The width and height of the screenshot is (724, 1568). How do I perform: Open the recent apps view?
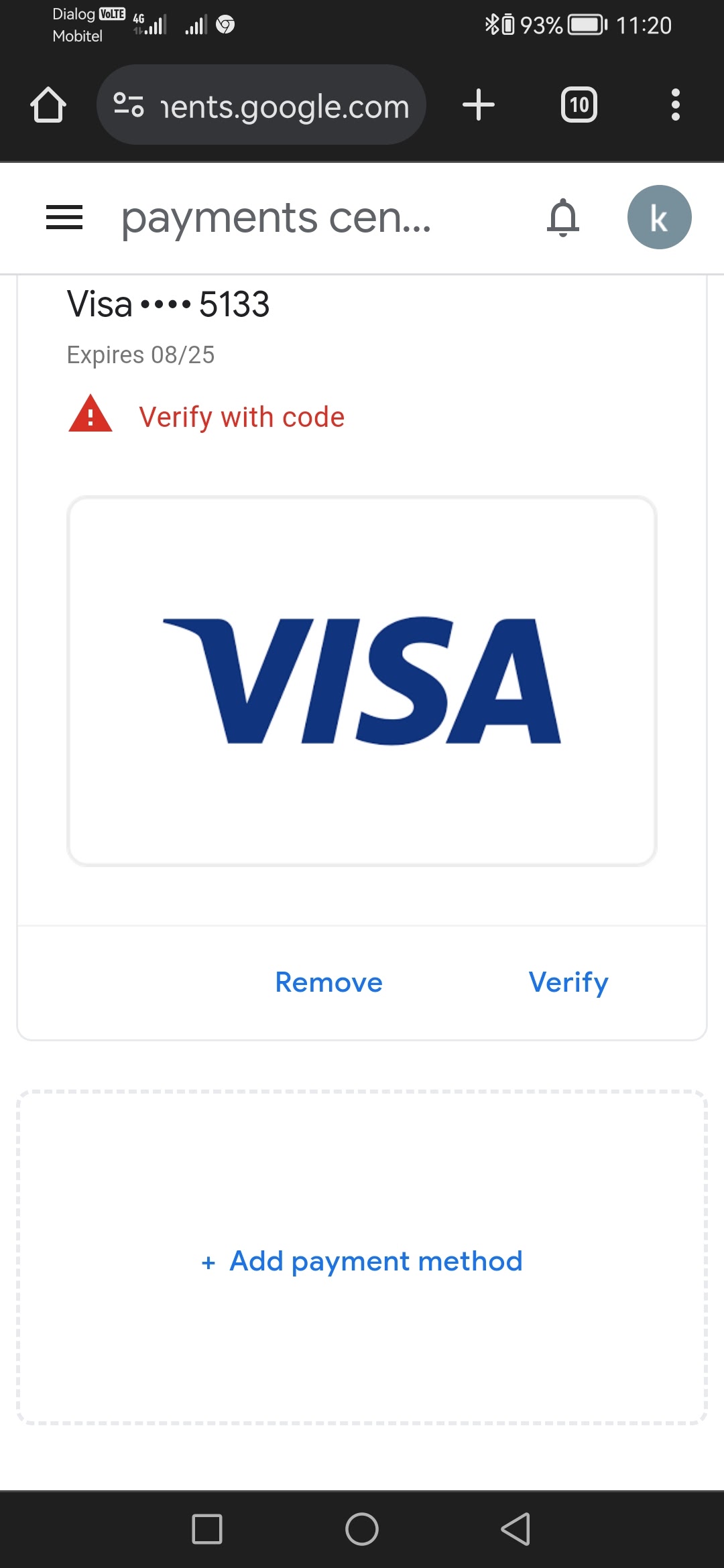point(207,1529)
